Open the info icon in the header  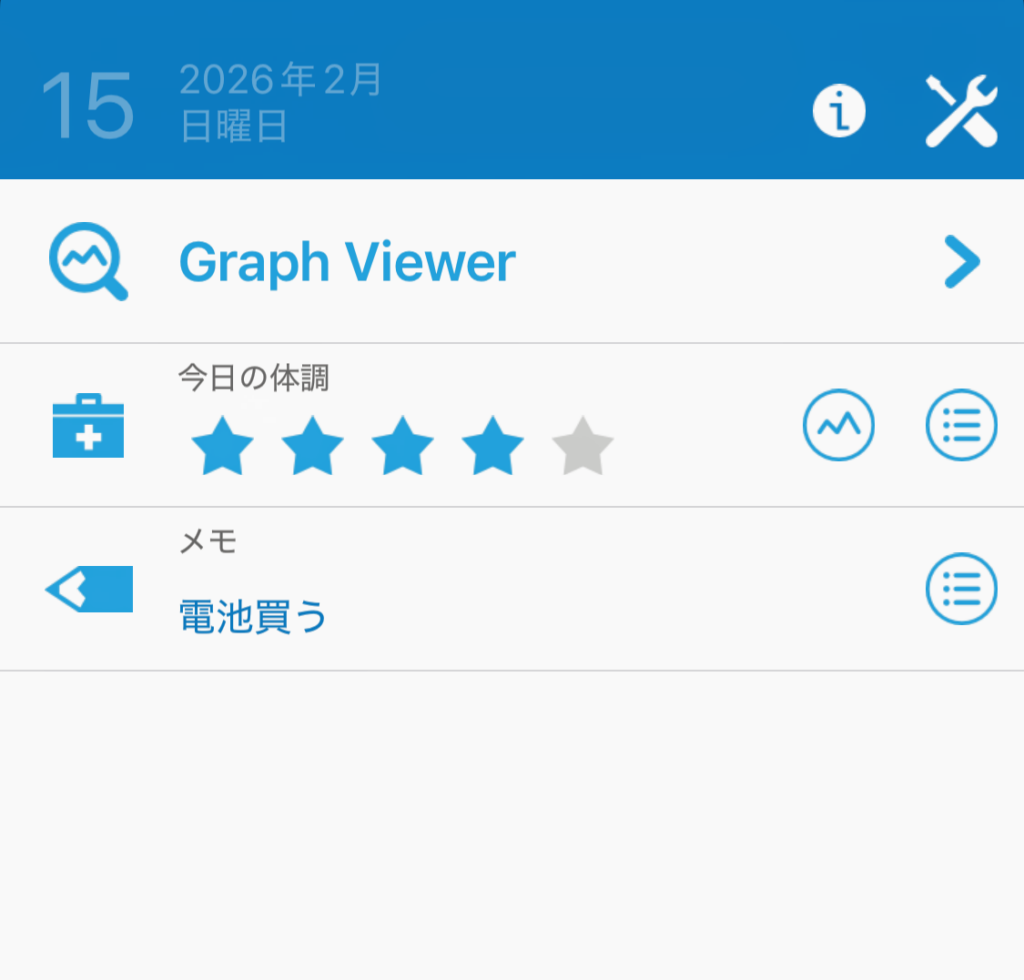click(x=838, y=110)
